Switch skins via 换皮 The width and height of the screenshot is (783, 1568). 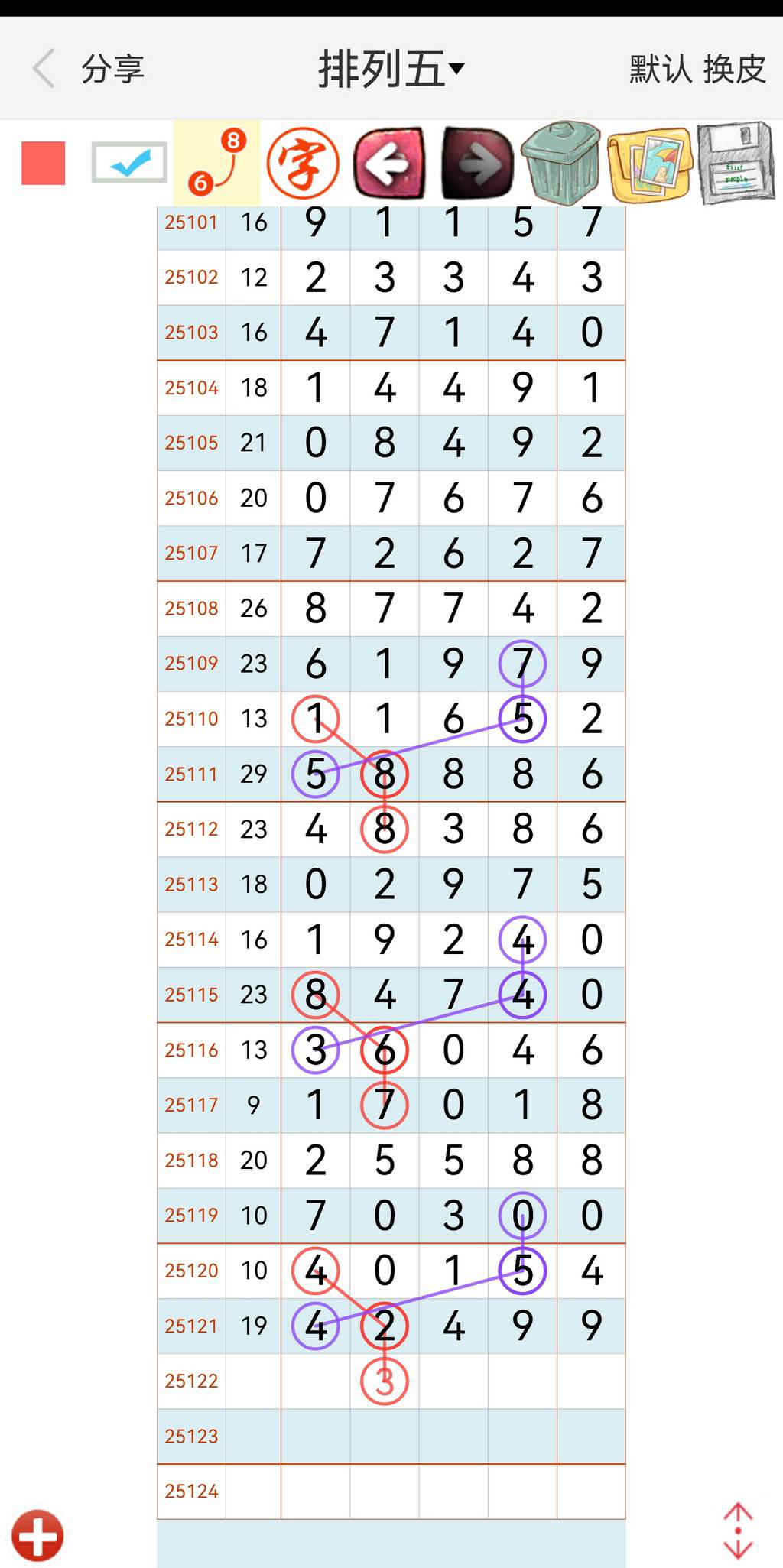point(737,68)
